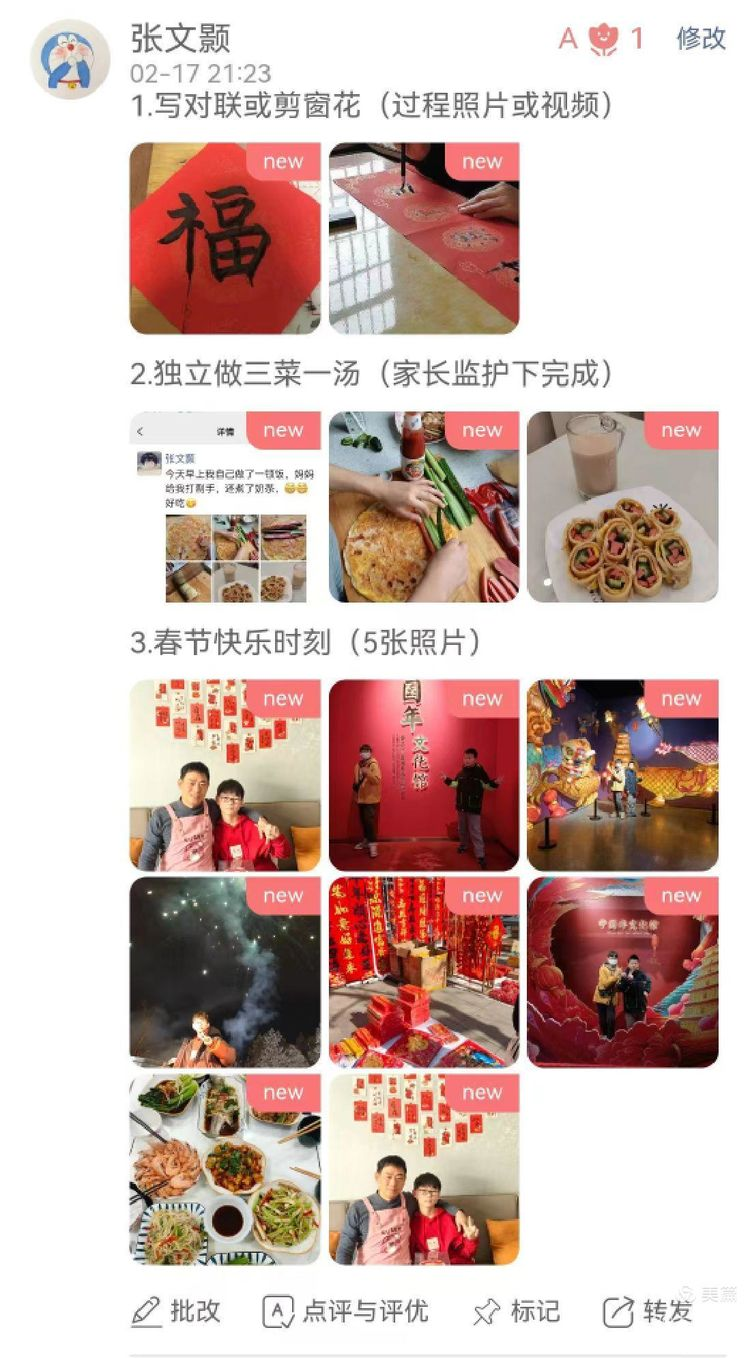Open the 国年文化馆 red wall photo
Viewport: 750px width, 1358px height.
tap(424, 775)
